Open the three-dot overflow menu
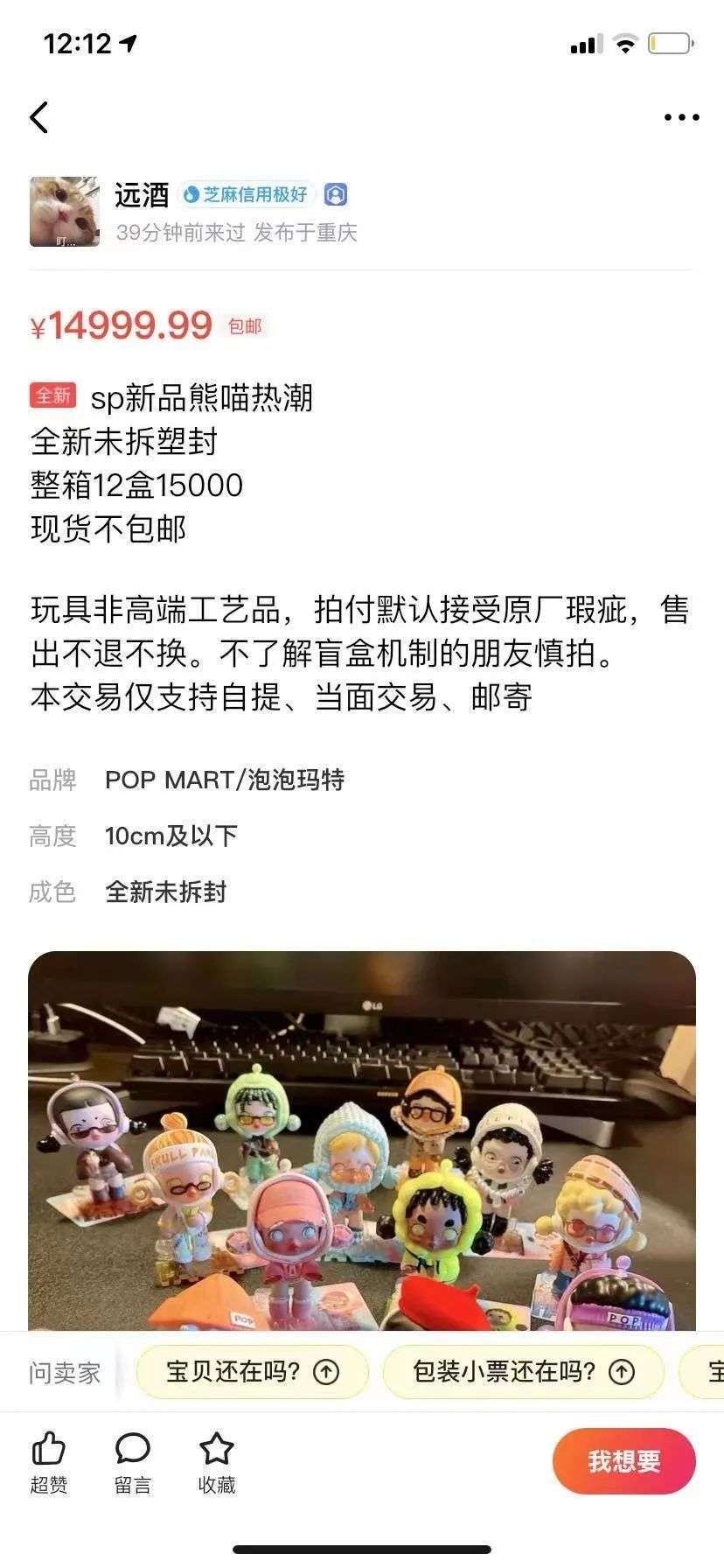724x1568 pixels. tap(681, 117)
